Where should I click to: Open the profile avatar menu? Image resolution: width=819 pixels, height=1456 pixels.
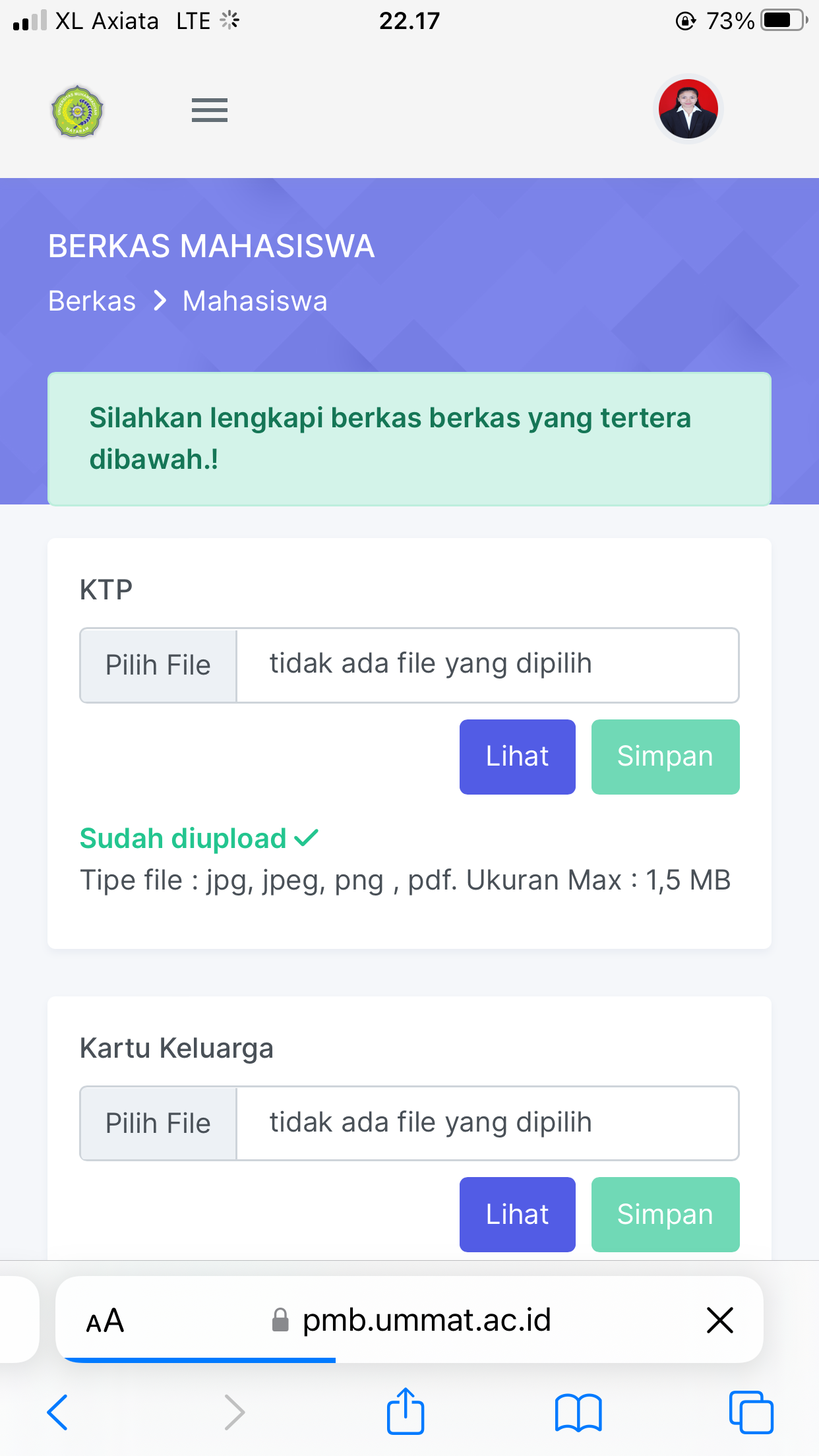pyautogui.click(x=688, y=109)
